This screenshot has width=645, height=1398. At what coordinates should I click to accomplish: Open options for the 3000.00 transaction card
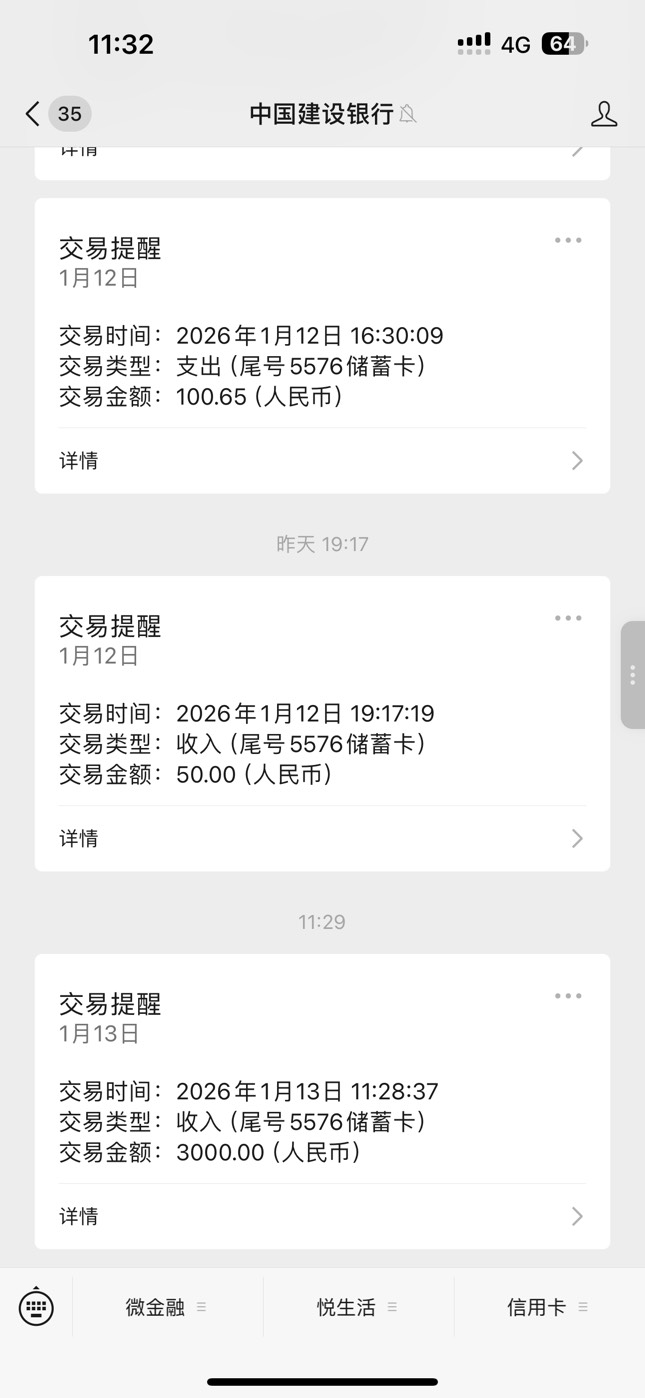568,996
